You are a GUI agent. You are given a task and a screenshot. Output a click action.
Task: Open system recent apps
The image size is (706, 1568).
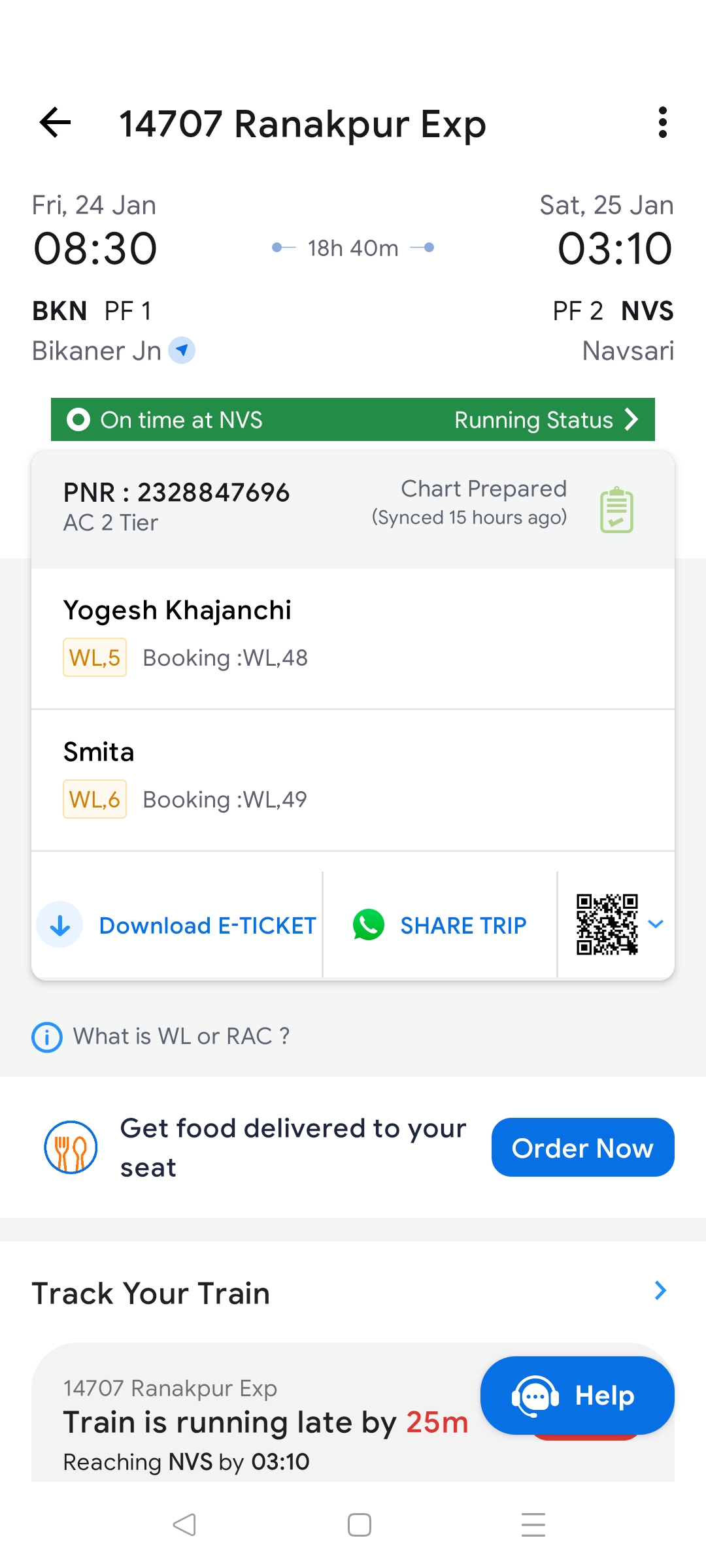533,1525
